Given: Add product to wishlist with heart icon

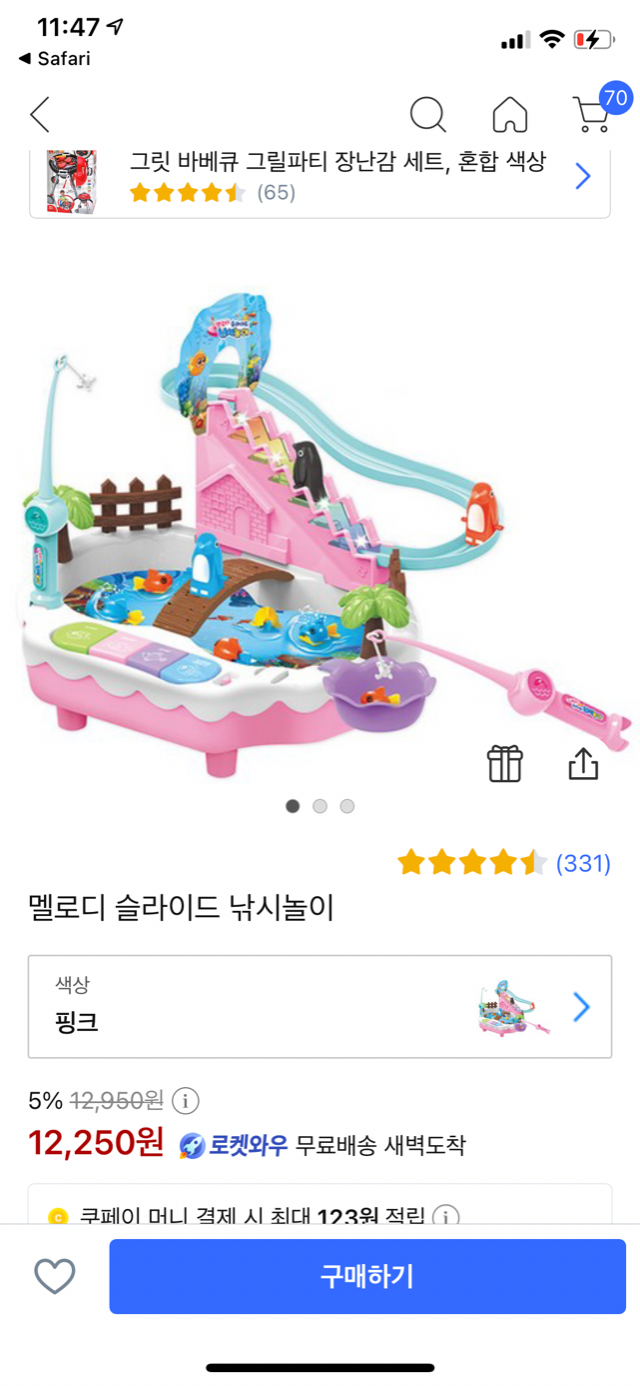Looking at the screenshot, I should tap(55, 1277).
